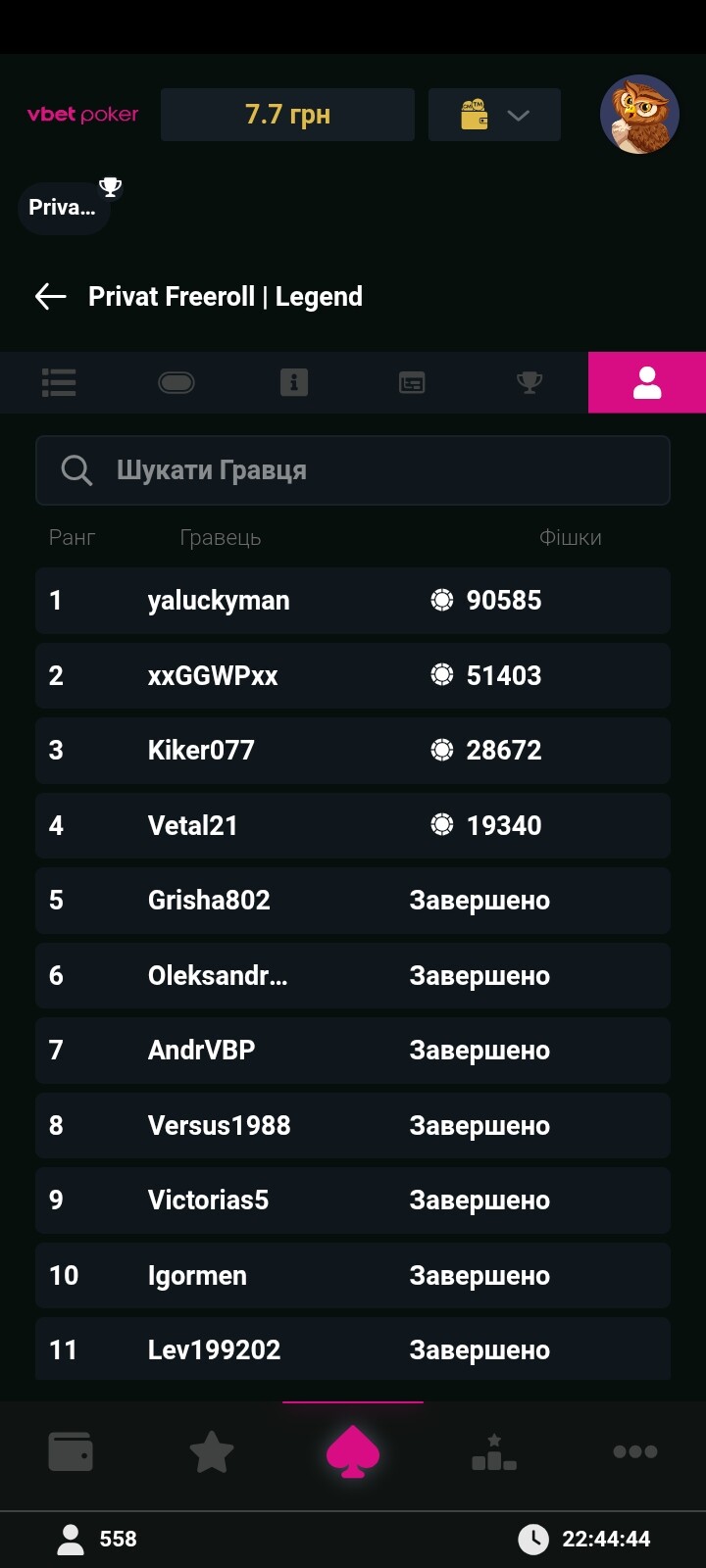Switch to the prizes trophy tab

click(529, 382)
